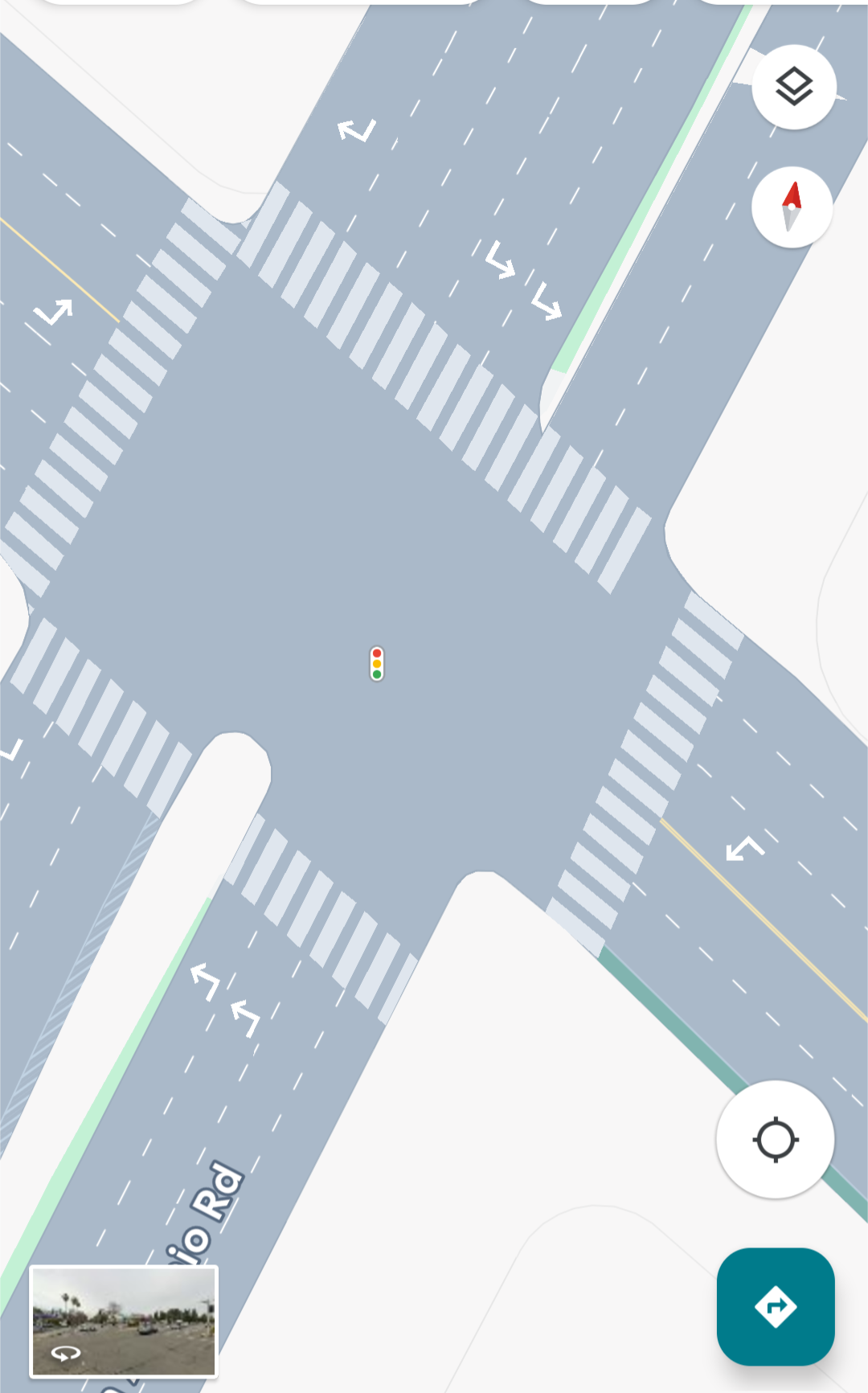Open directions with the turn-arrow button
Screen dimensions: 868x1393
point(776,1306)
